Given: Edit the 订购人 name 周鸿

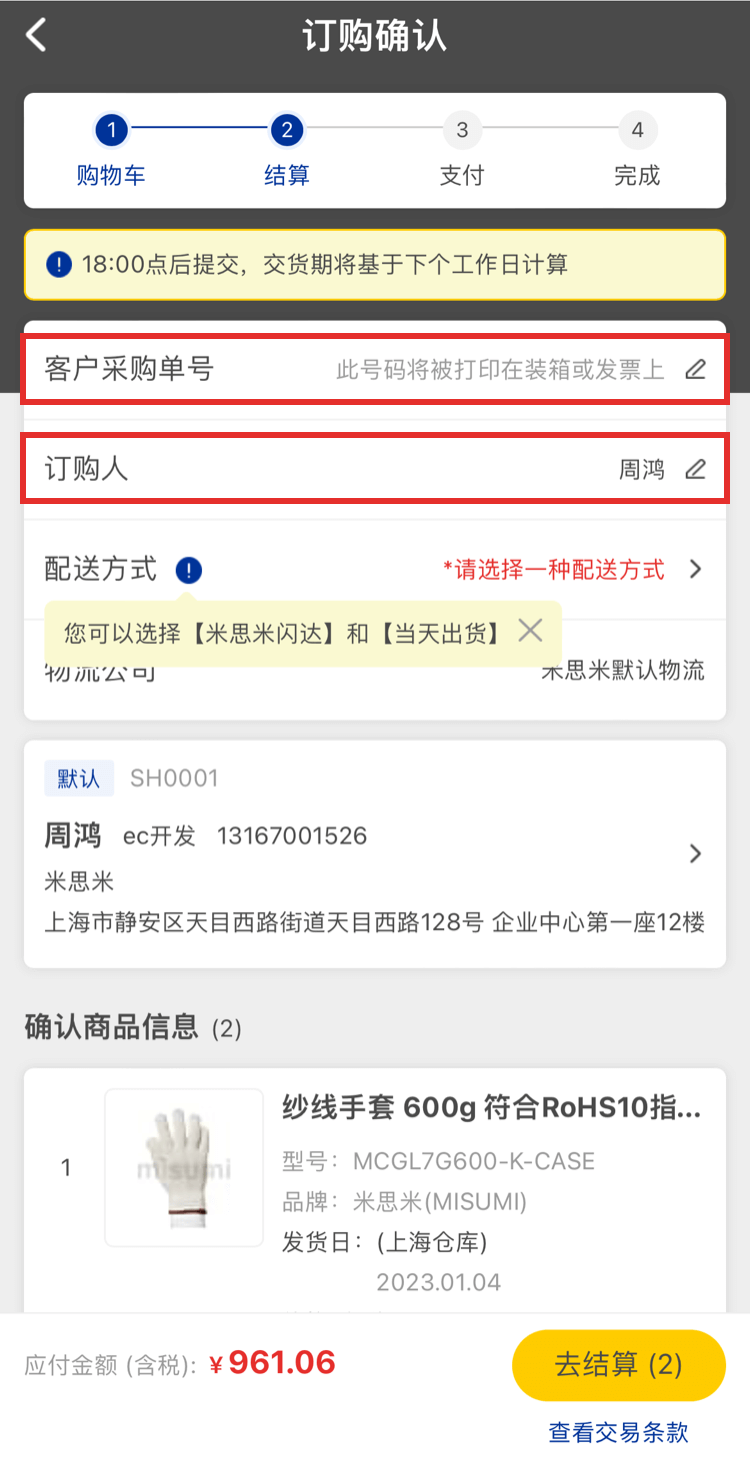Looking at the screenshot, I should pos(695,469).
